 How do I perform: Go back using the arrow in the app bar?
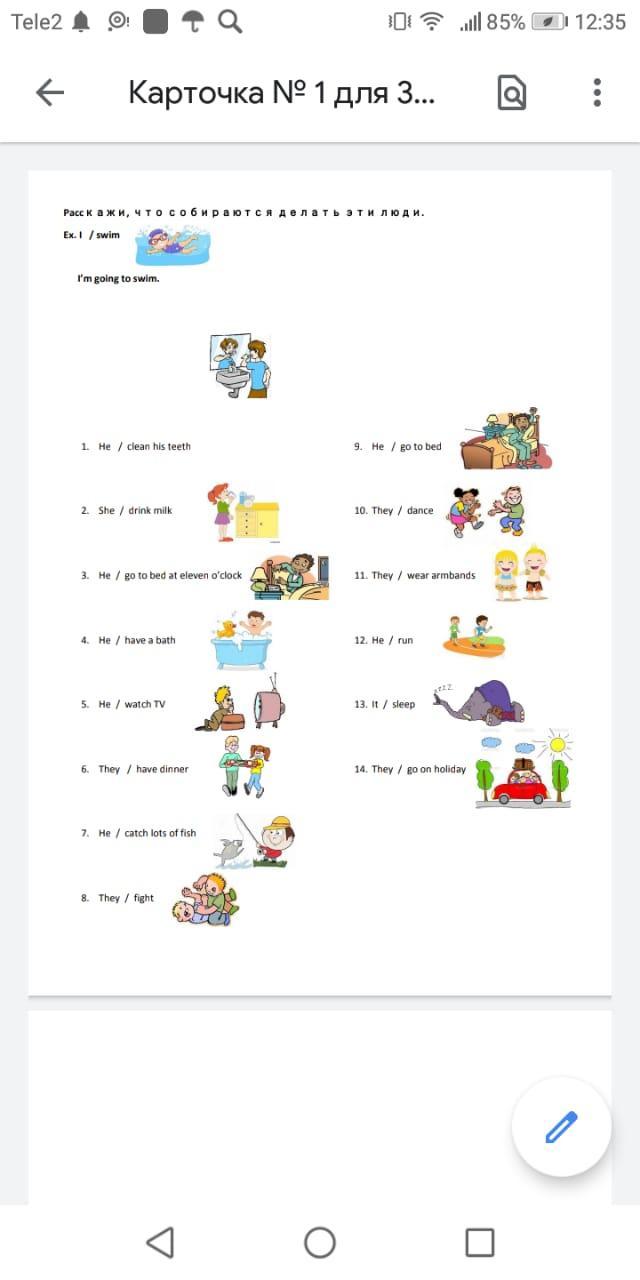click(49, 93)
